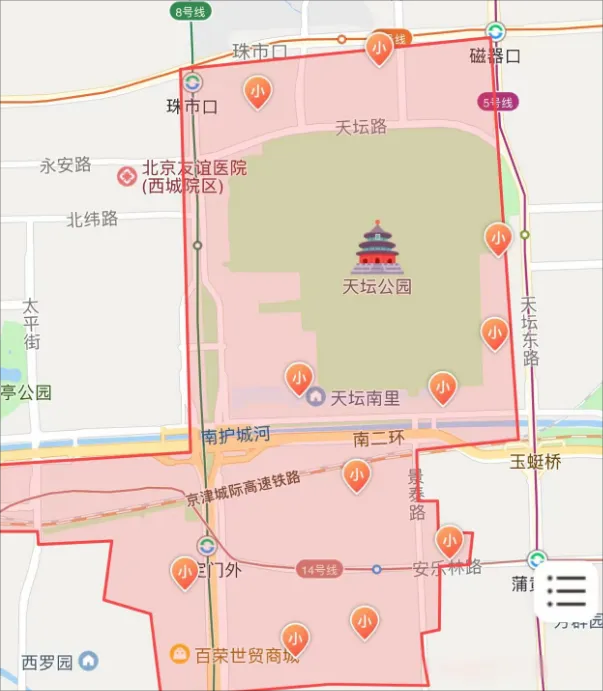603x691 pixels.
Task: Select the 磁器口 subway station icon
Action: [495, 31]
